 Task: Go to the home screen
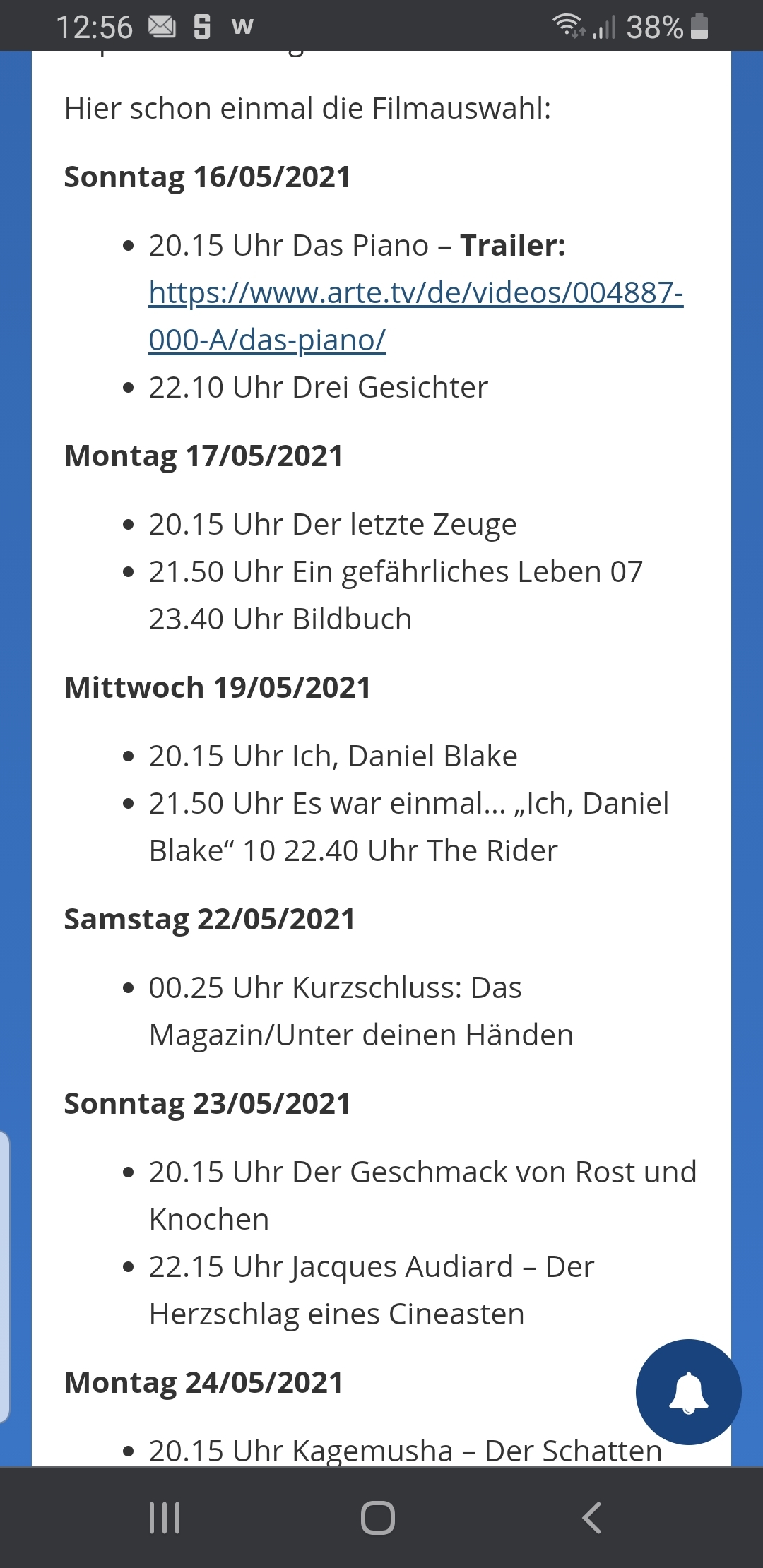pos(378,1517)
